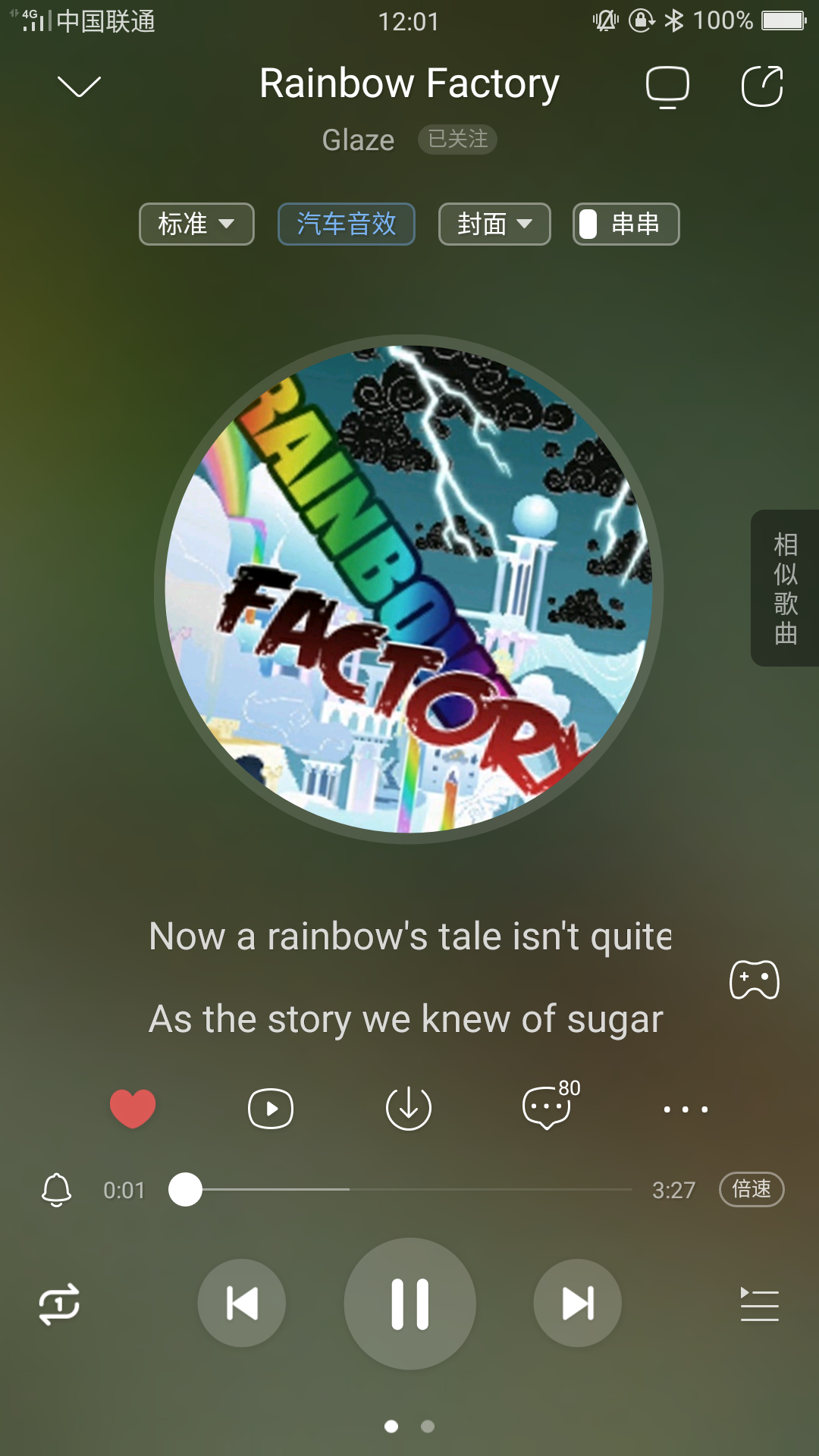
Task: Expand the 标准 quality dropdown
Action: click(x=196, y=224)
